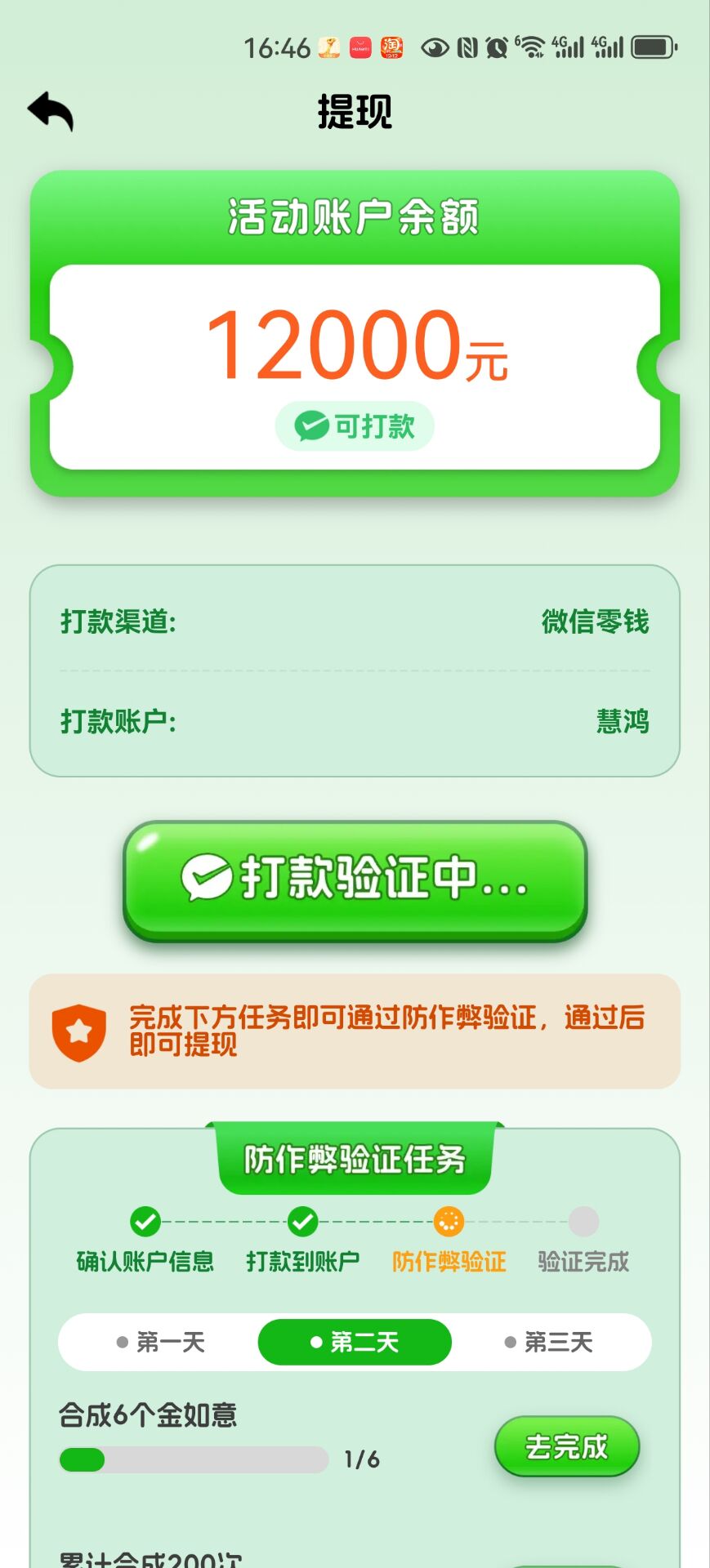Go back using the arrow icon

tap(51, 111)
